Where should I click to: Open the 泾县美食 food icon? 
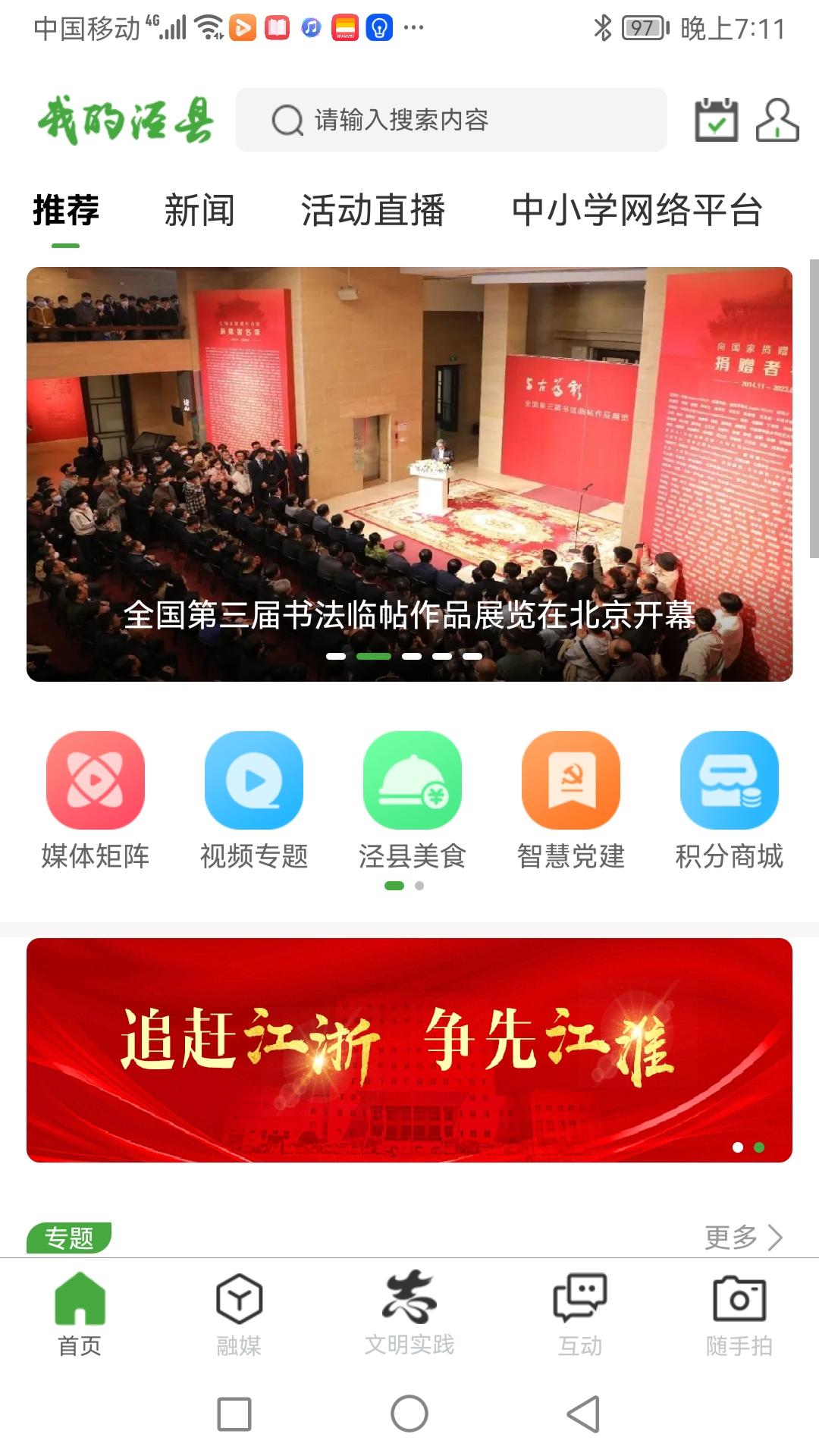click(x=414, y=781)
